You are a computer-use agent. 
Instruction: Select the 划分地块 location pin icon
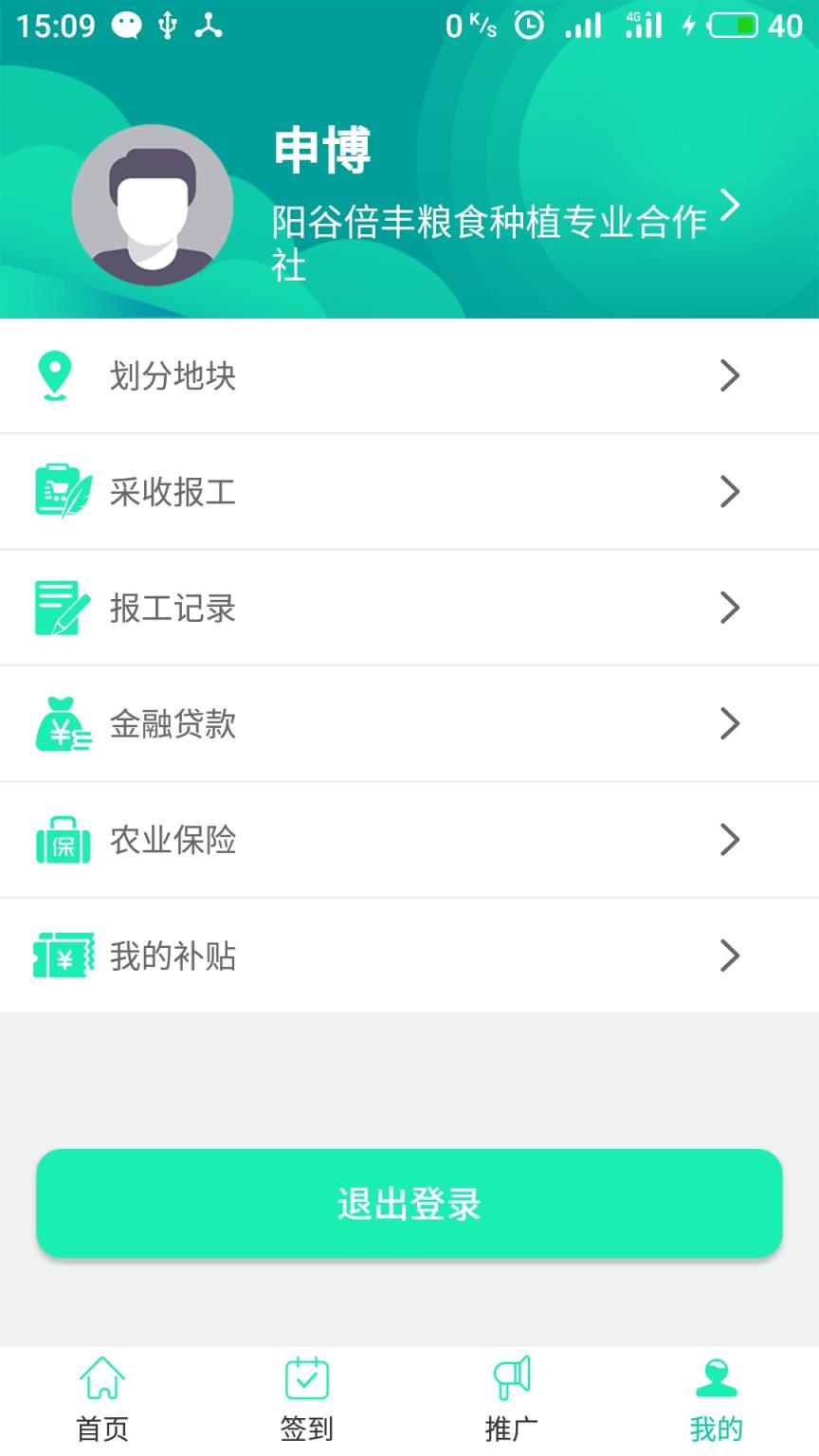point(54,374)
